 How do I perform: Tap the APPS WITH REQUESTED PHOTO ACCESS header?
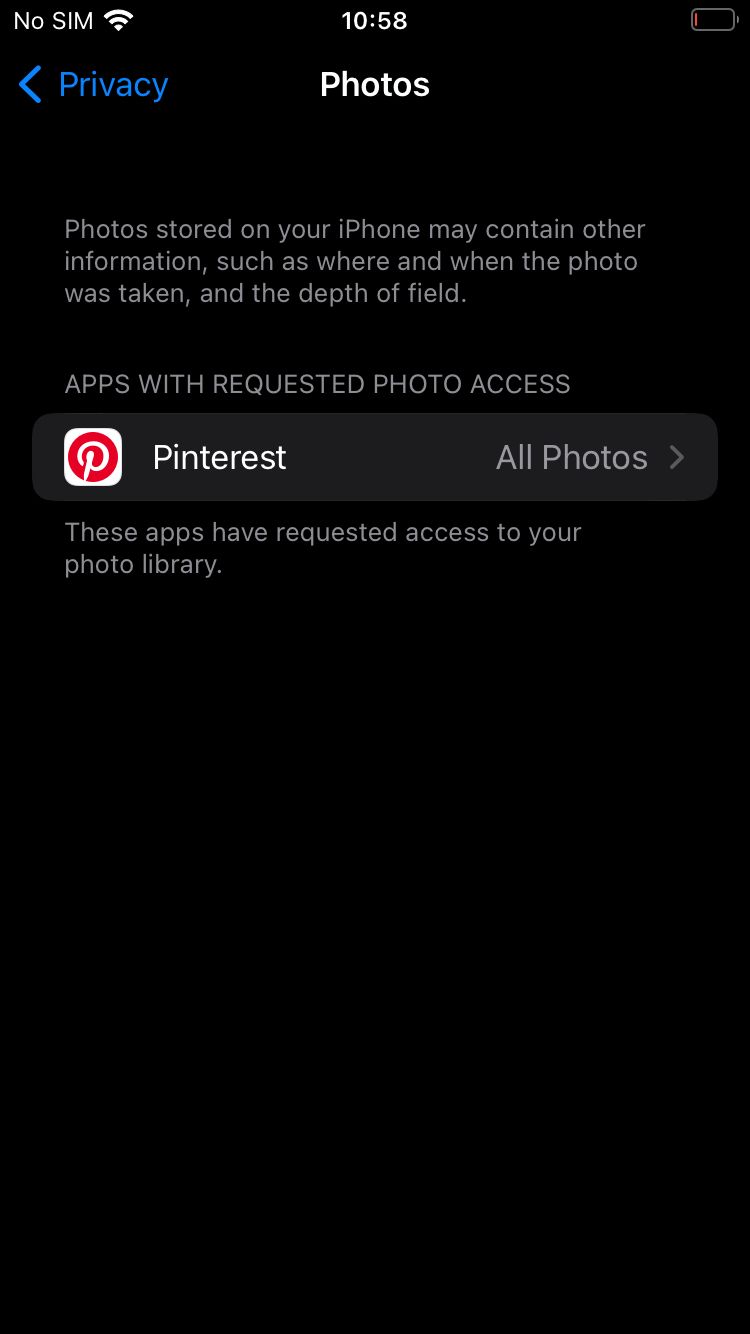point(317,384)
